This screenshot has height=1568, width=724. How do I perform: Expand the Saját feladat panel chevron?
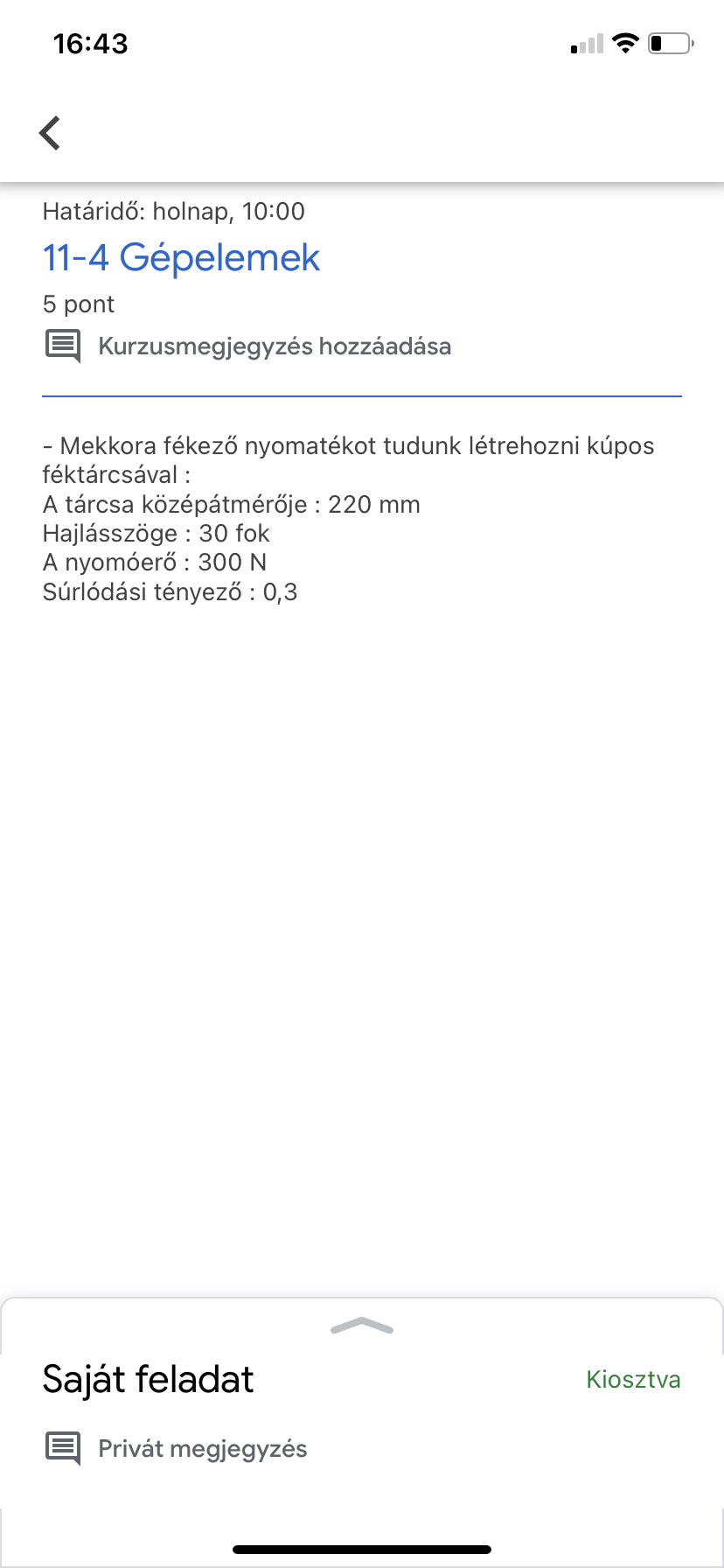click(362, 1326)
